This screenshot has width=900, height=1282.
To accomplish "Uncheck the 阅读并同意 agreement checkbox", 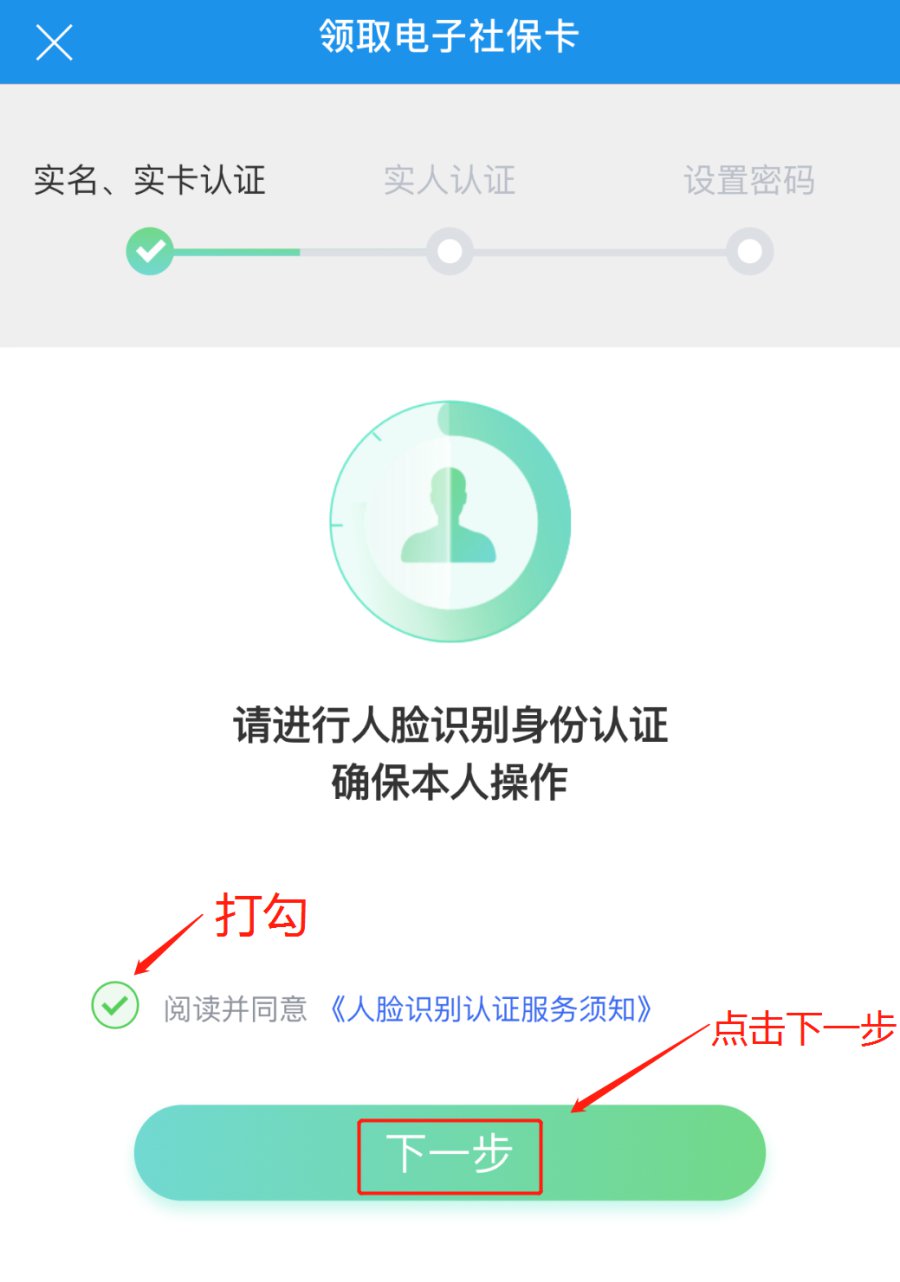I will pyautogui.click(x=115, y=1005).
